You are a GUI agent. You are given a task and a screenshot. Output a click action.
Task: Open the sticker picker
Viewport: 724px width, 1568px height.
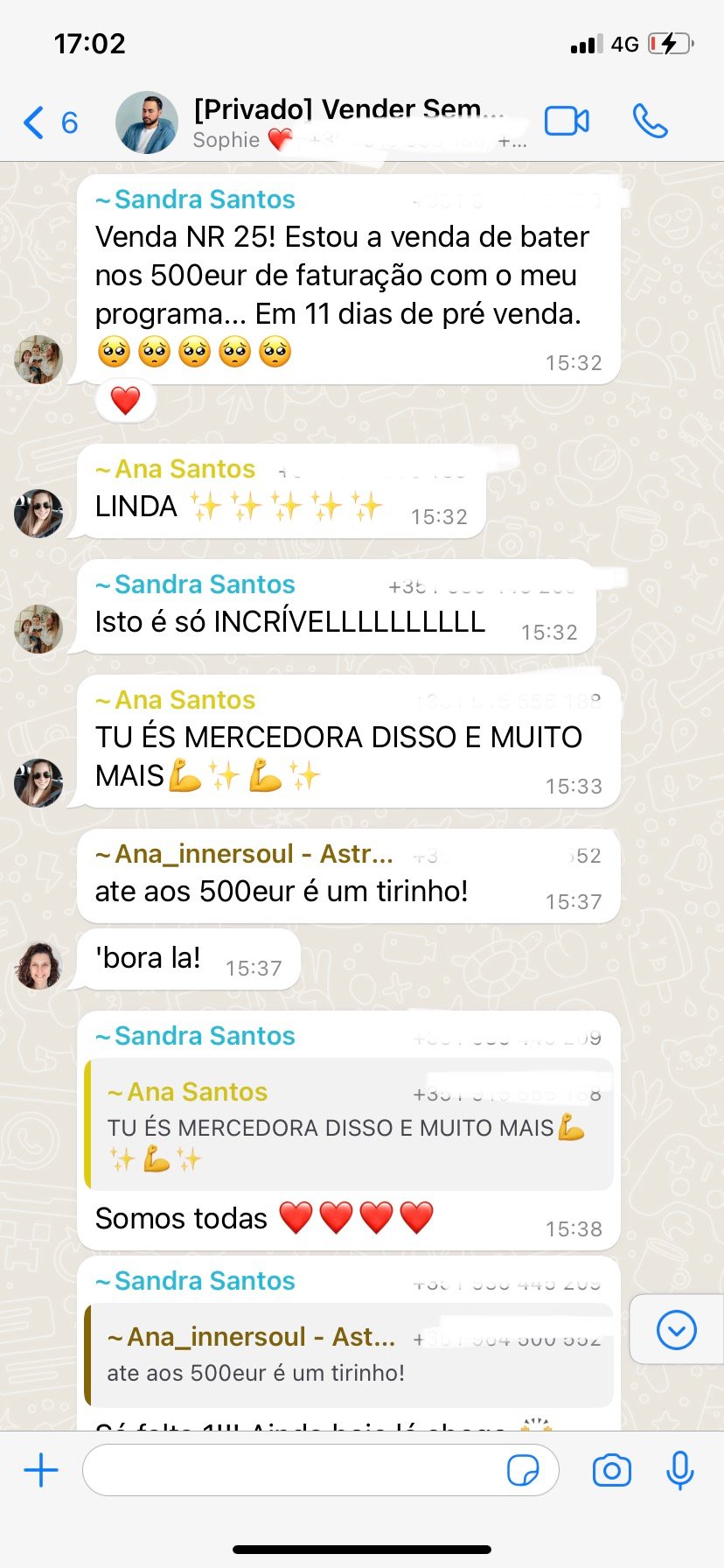(523, 1471)
